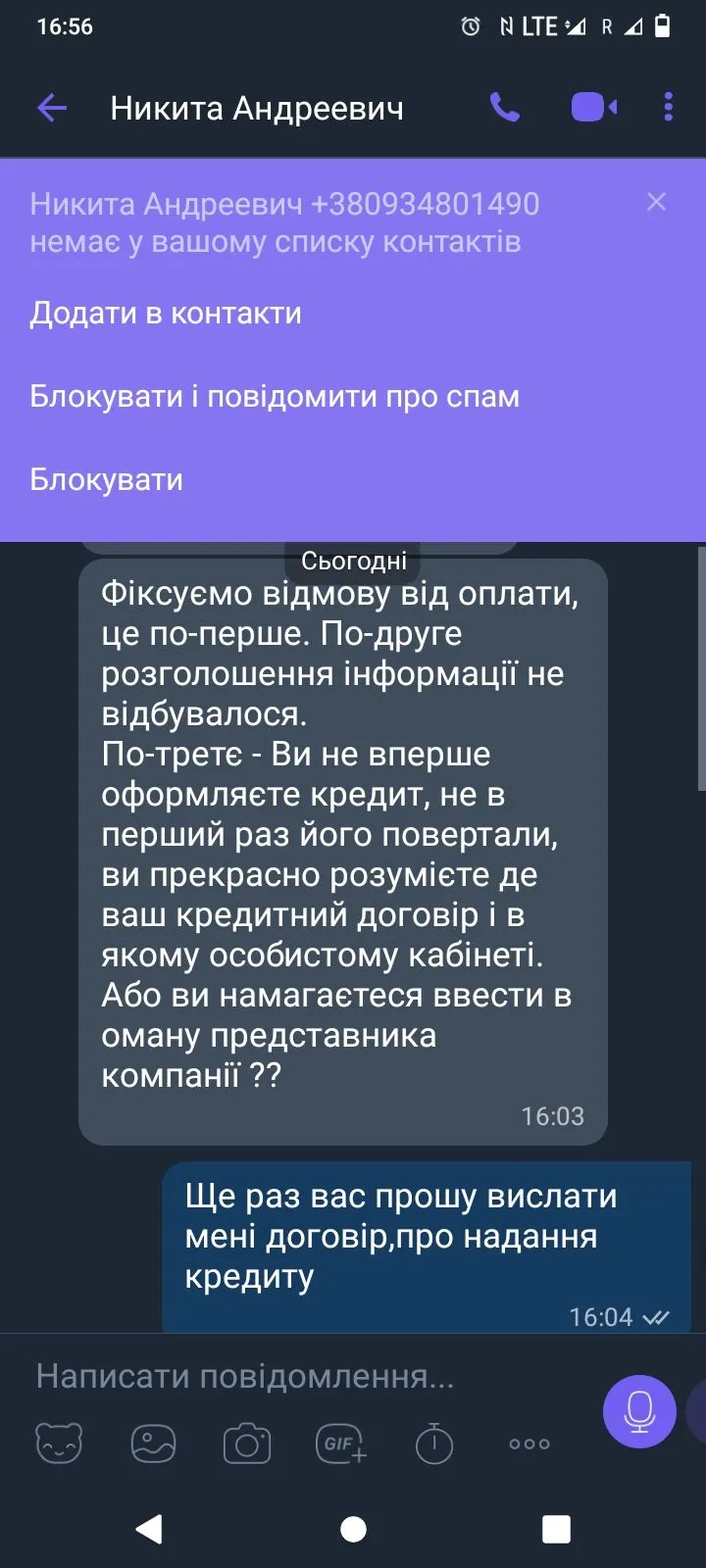Focus the Написати повідомлення field
The width and height of the screenshot is (706, 1568).
pos(294,1377)
